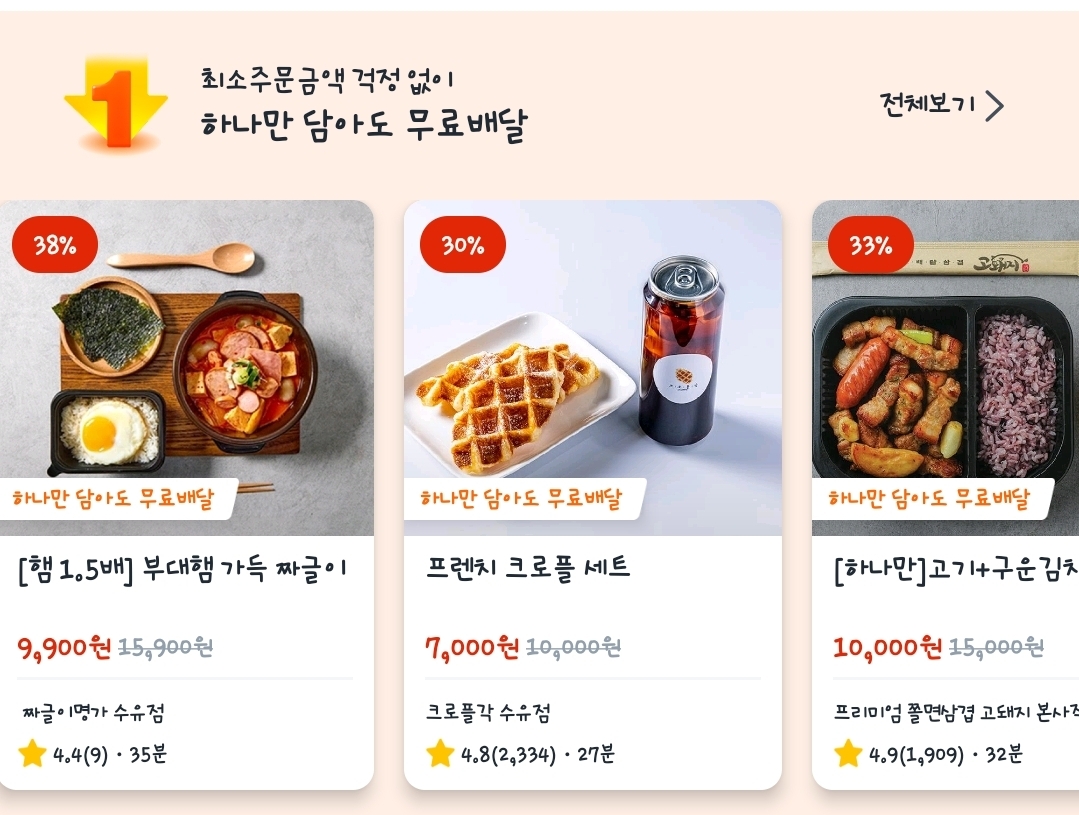Open 전체보기 to view all free-delivery items
This screenshot has height=815, width=1079.
941,105
